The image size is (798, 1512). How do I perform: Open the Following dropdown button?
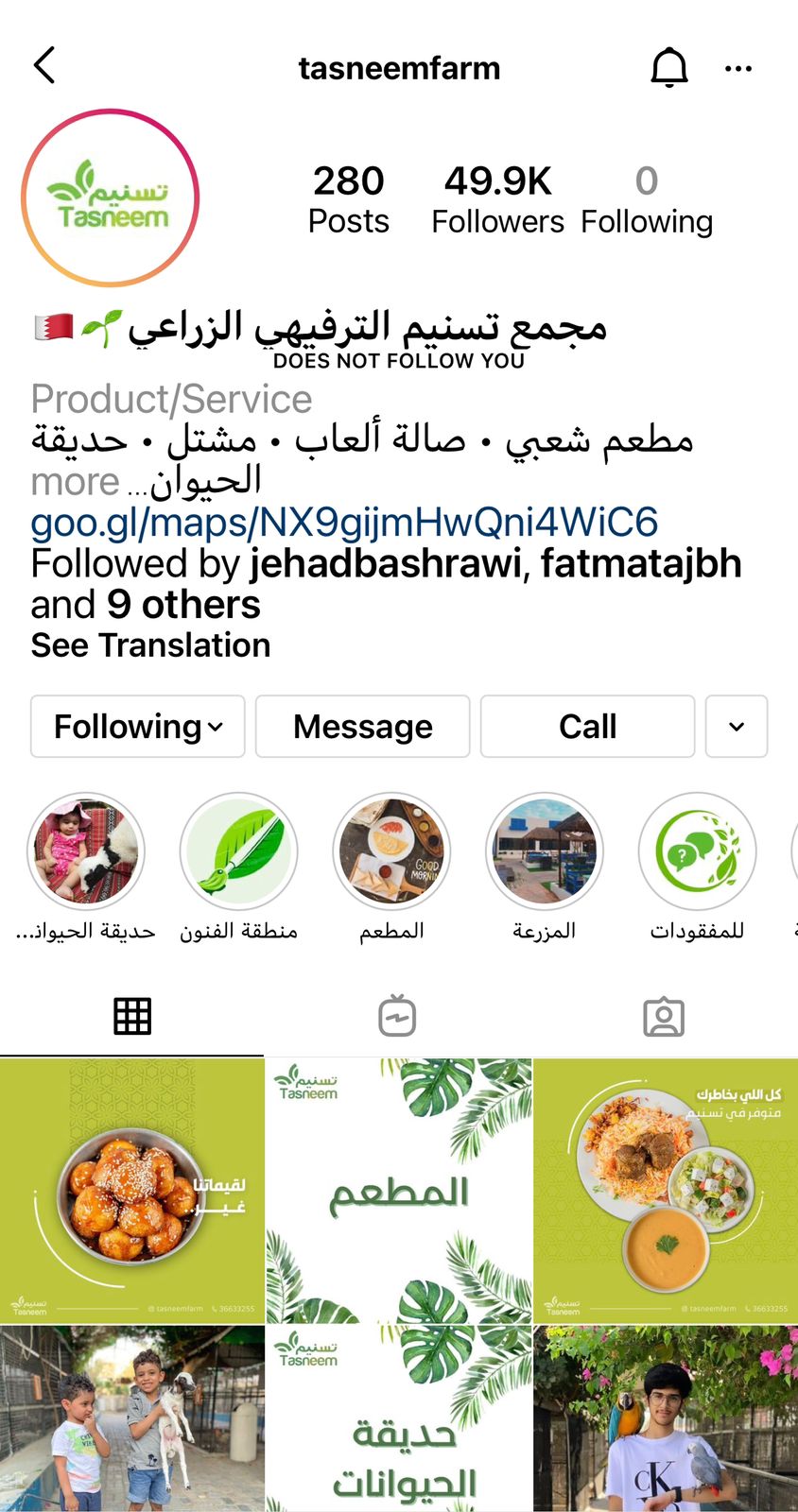tap(138, 727)
